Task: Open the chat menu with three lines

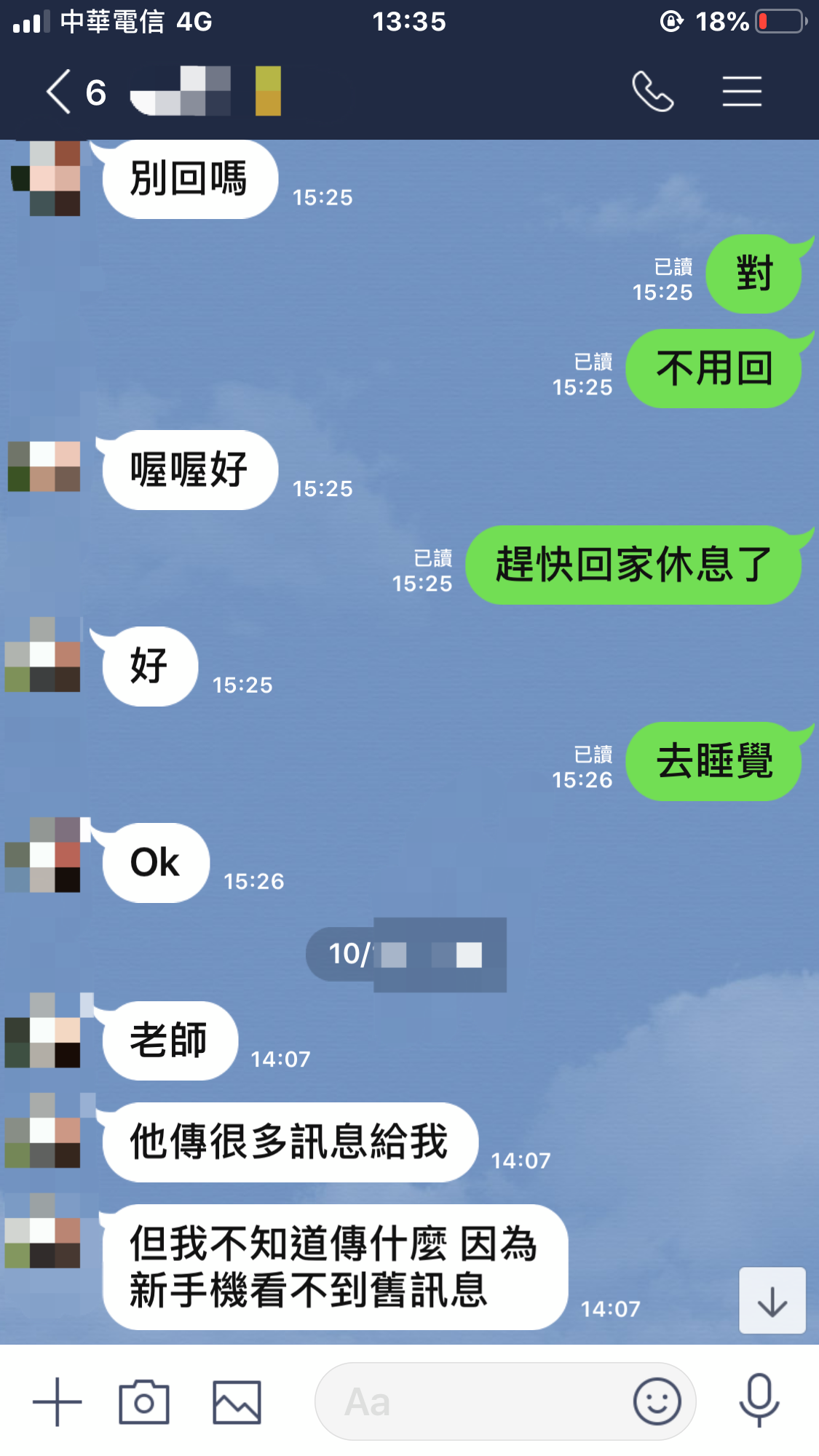Action: tap(742, 92)
